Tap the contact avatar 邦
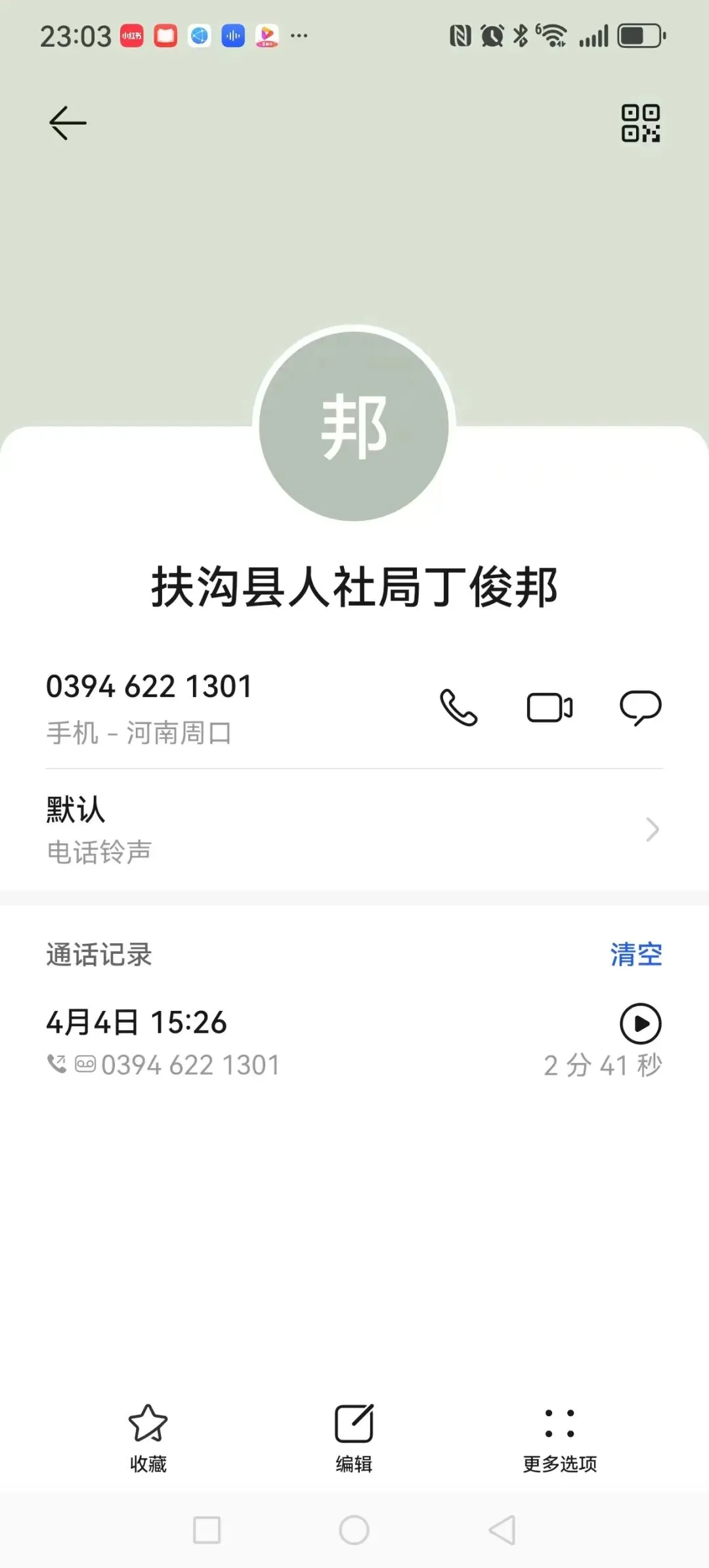 pyautogui.click(x=354, y=426)
